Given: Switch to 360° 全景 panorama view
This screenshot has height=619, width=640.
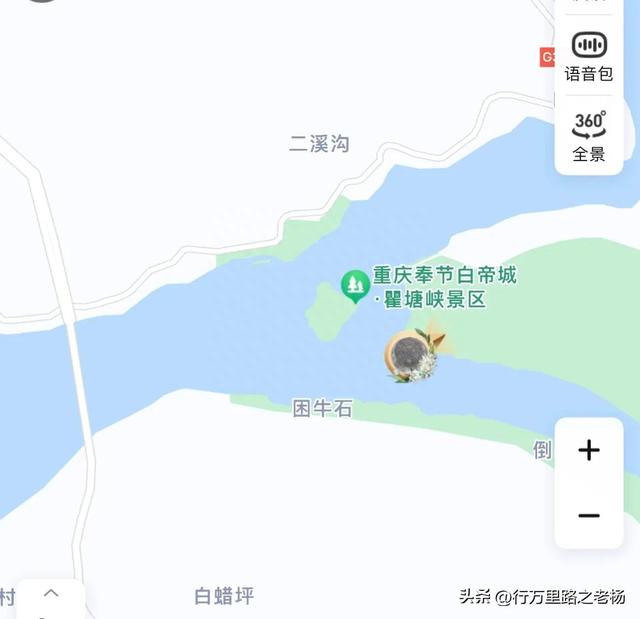Looking at the screenshot, I should (589, 136).
